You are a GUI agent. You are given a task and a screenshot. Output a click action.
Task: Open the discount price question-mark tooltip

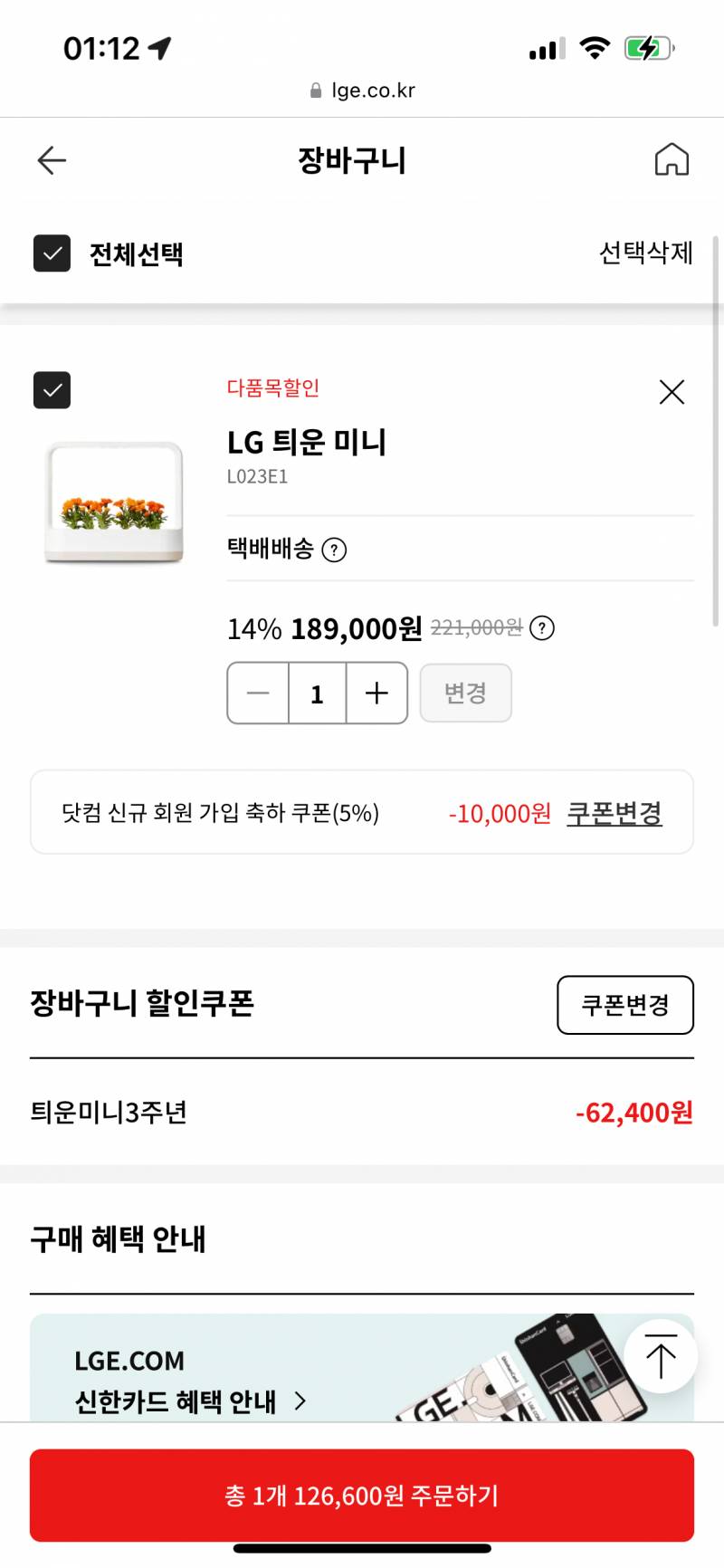[x=542, y=628]
